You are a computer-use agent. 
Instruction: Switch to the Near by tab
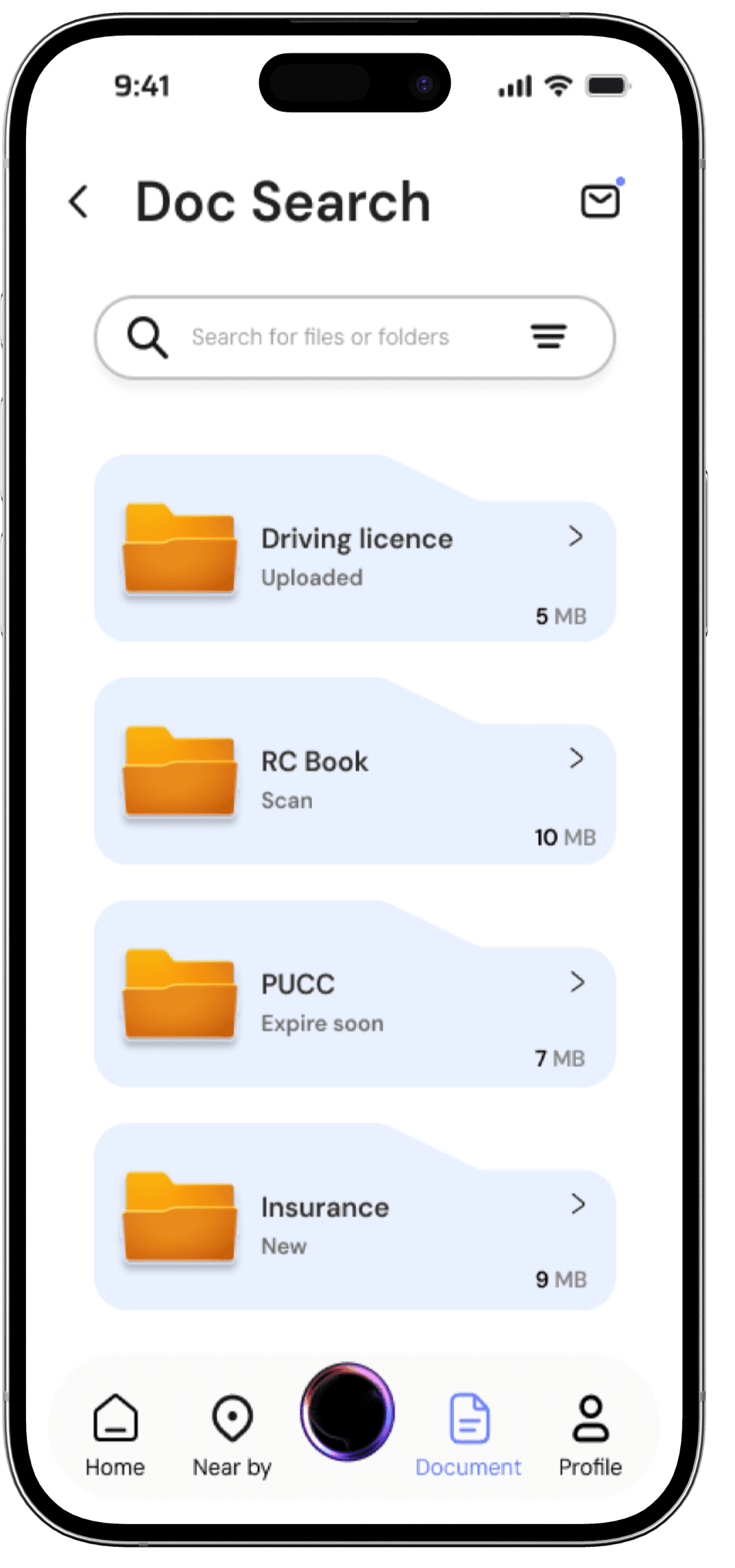[232, 1435]
